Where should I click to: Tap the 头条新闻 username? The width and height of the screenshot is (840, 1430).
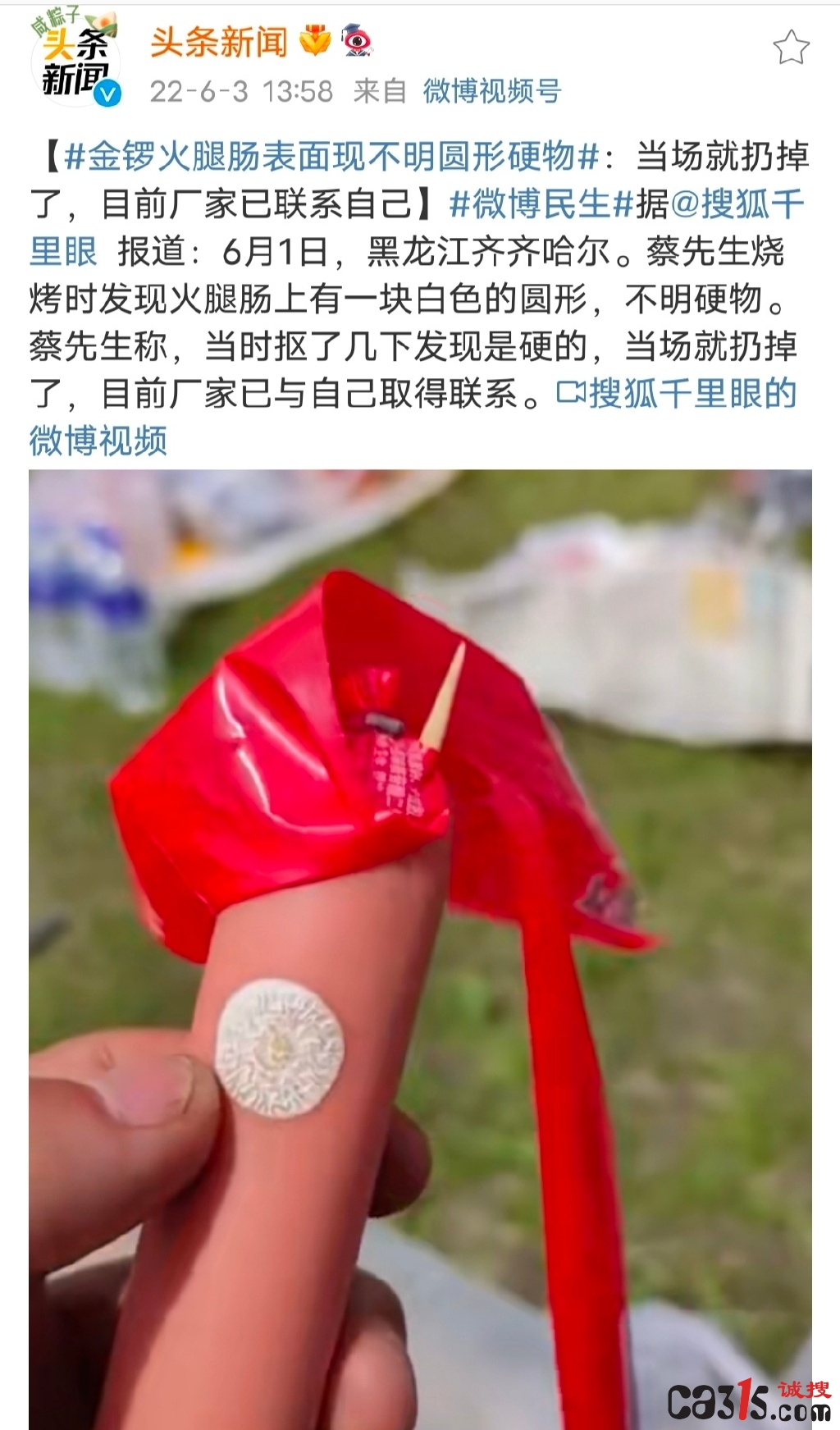click(219, 42)
